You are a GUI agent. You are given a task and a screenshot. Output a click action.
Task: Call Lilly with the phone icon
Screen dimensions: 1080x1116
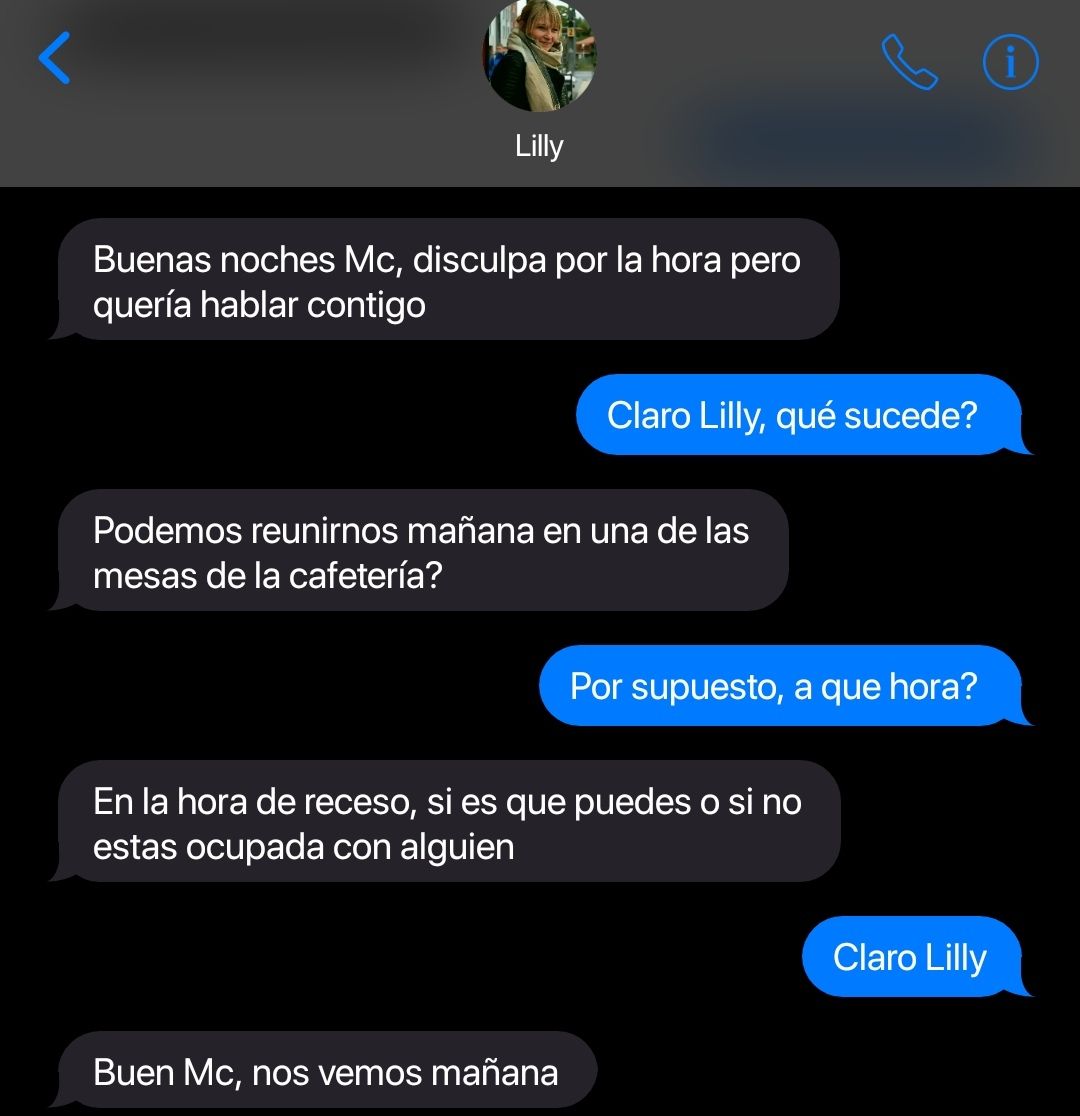coord(909,63)
